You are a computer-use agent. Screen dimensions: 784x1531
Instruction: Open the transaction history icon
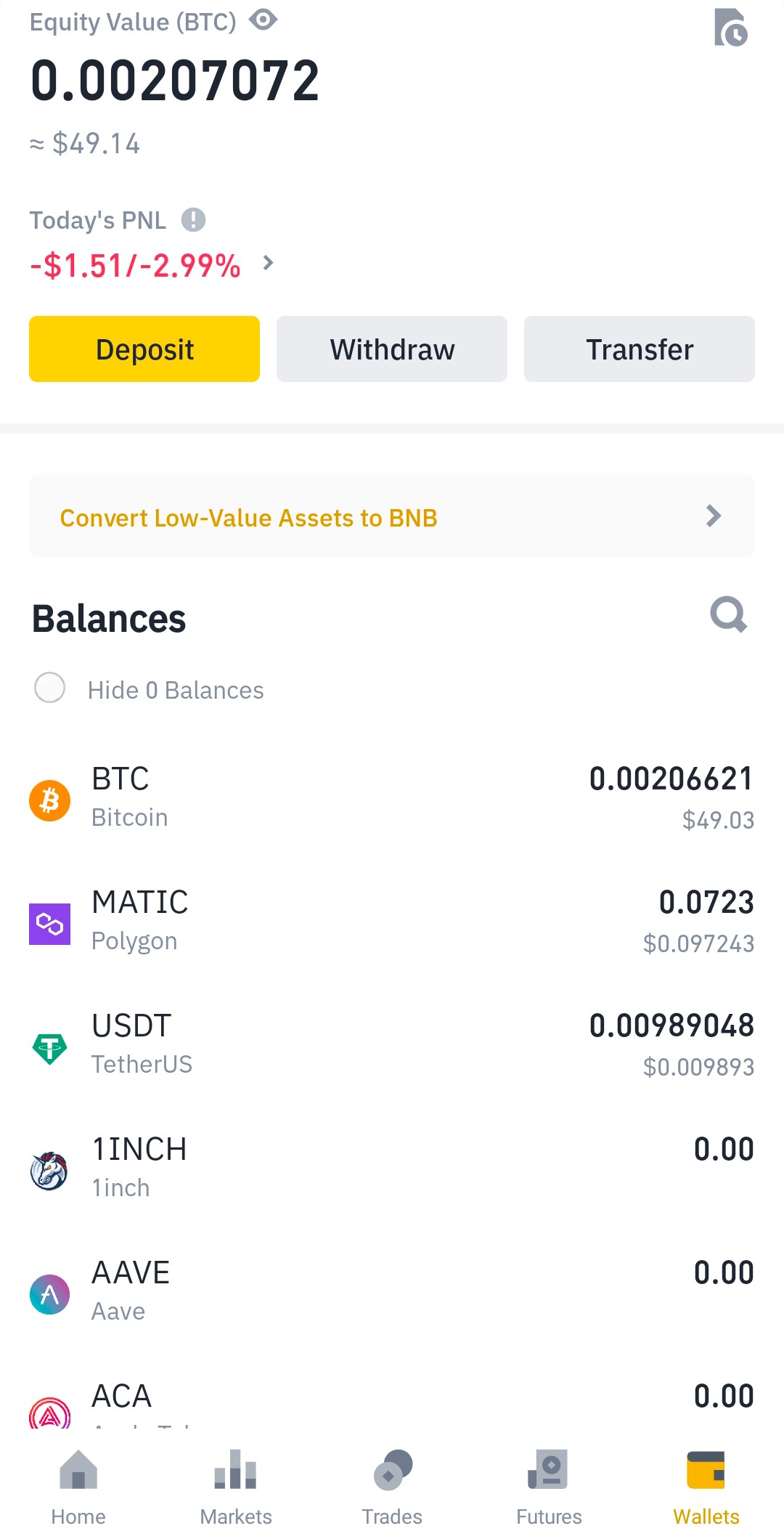pyautogui.click(x=730, y=28)
